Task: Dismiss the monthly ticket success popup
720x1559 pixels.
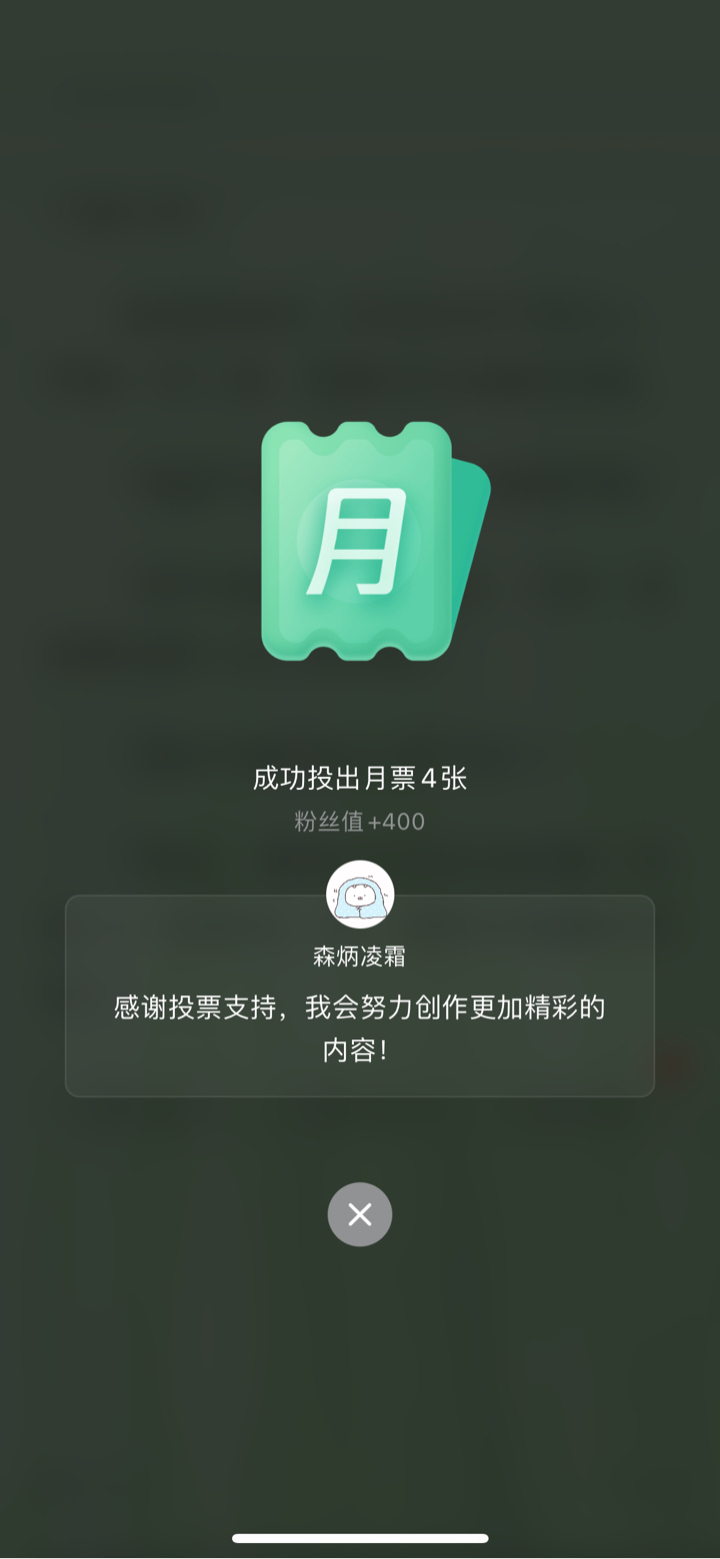Action: 360,1214
